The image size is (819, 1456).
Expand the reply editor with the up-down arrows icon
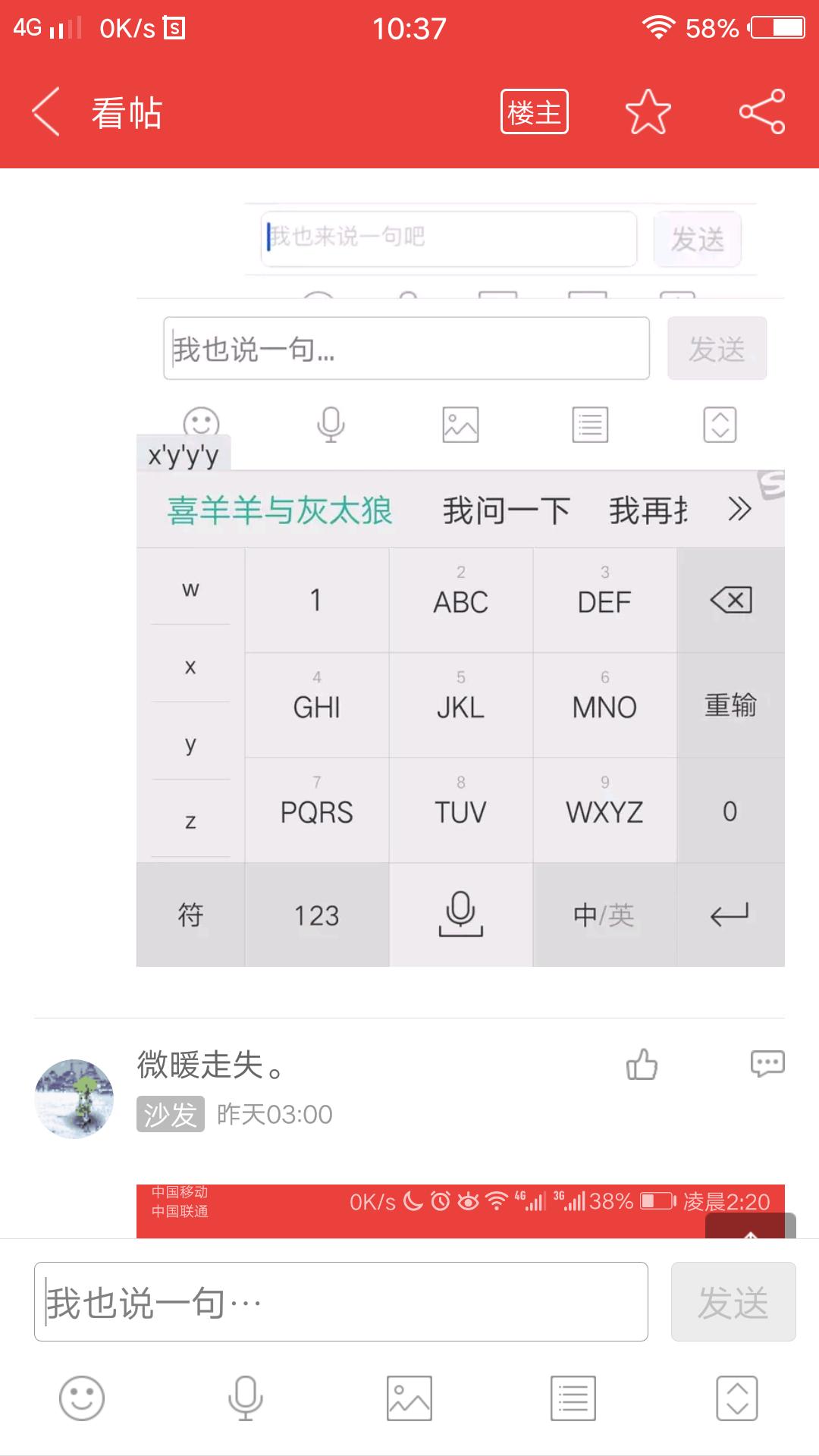[736, 1398]
